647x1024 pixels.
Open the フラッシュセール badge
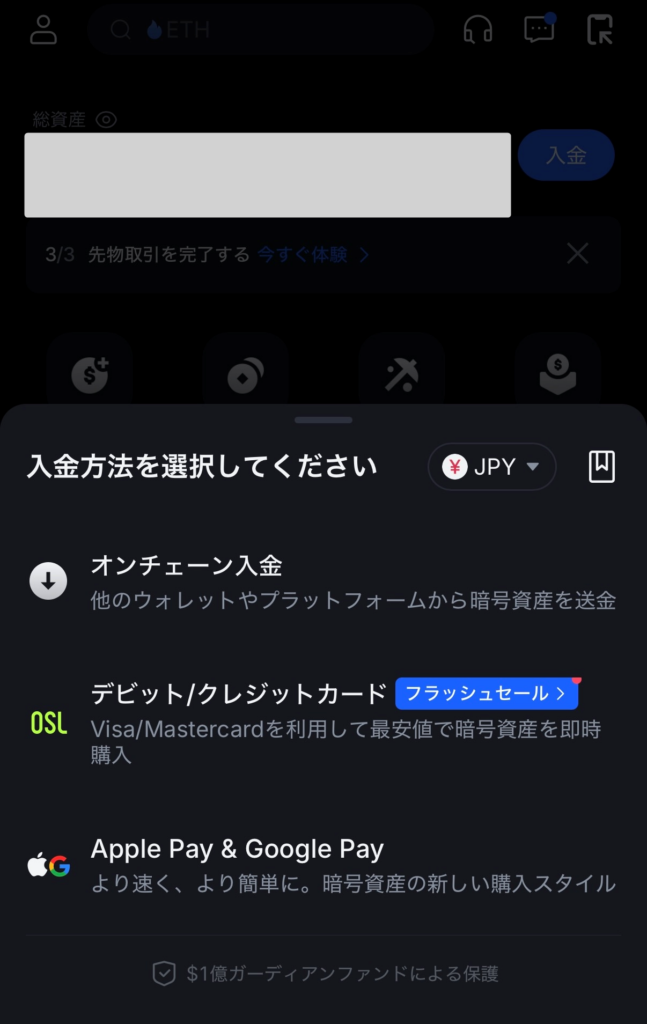[486, 693]
